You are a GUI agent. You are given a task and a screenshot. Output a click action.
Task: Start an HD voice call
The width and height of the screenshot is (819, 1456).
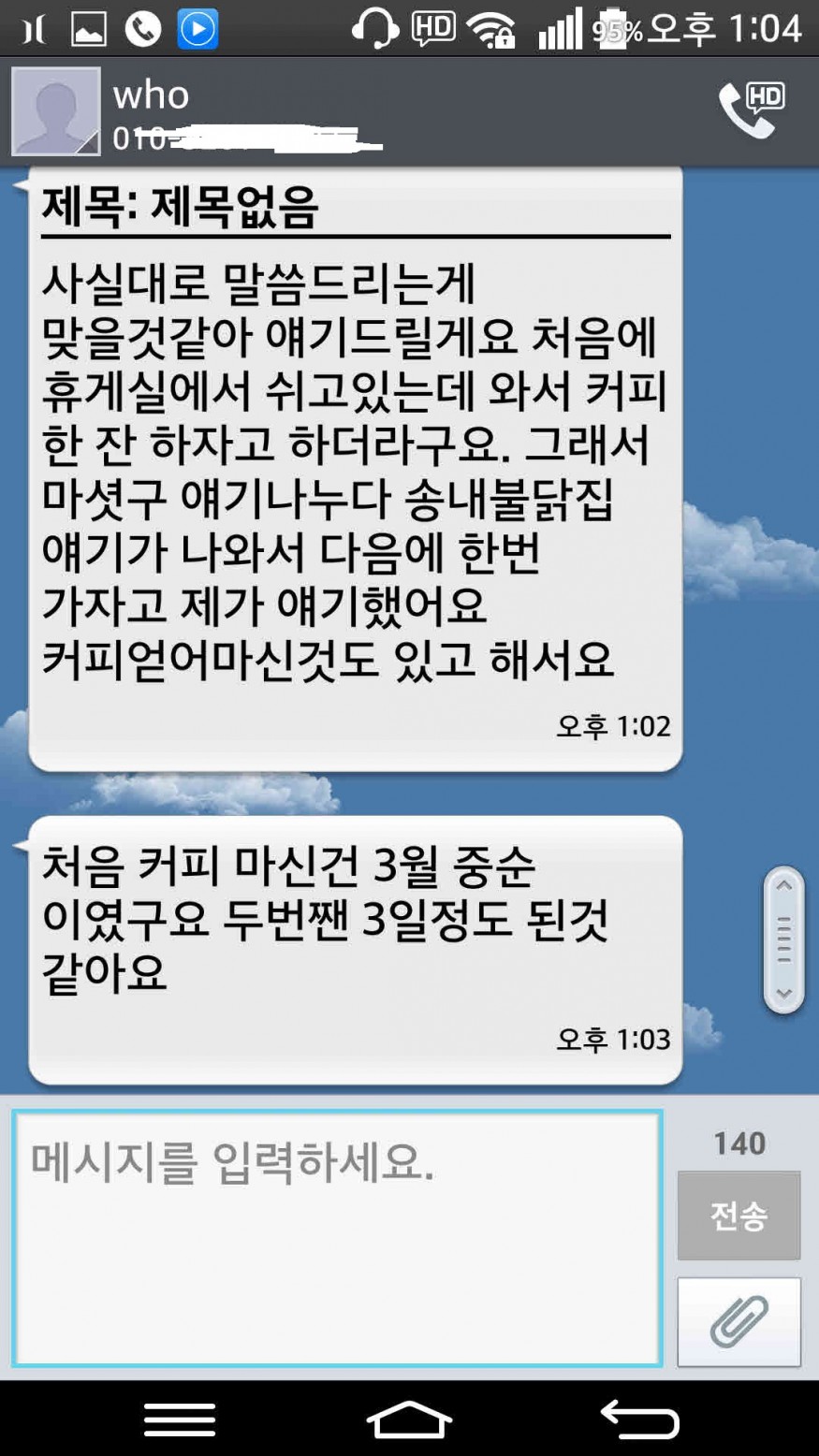[751, 110]
